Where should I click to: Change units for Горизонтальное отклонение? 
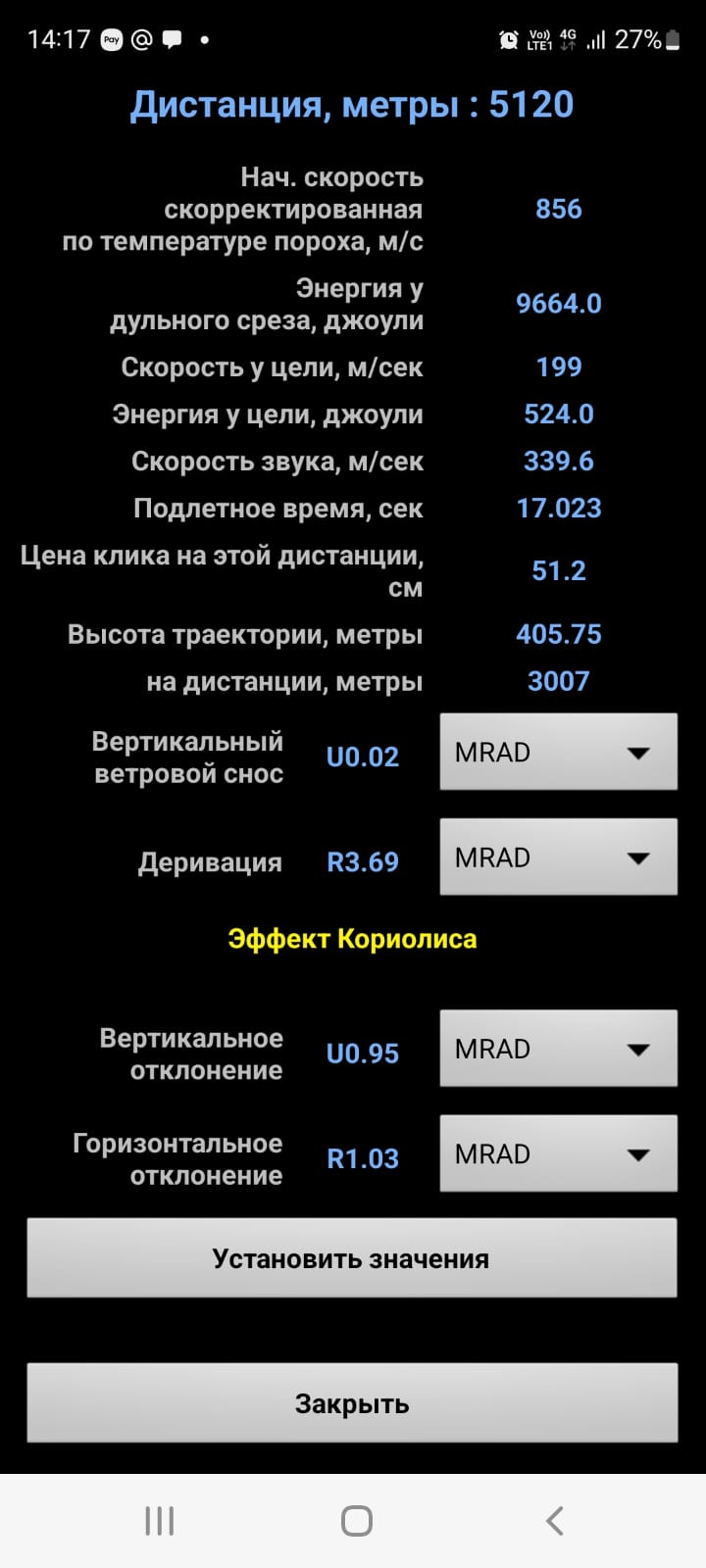point(558,1153)
